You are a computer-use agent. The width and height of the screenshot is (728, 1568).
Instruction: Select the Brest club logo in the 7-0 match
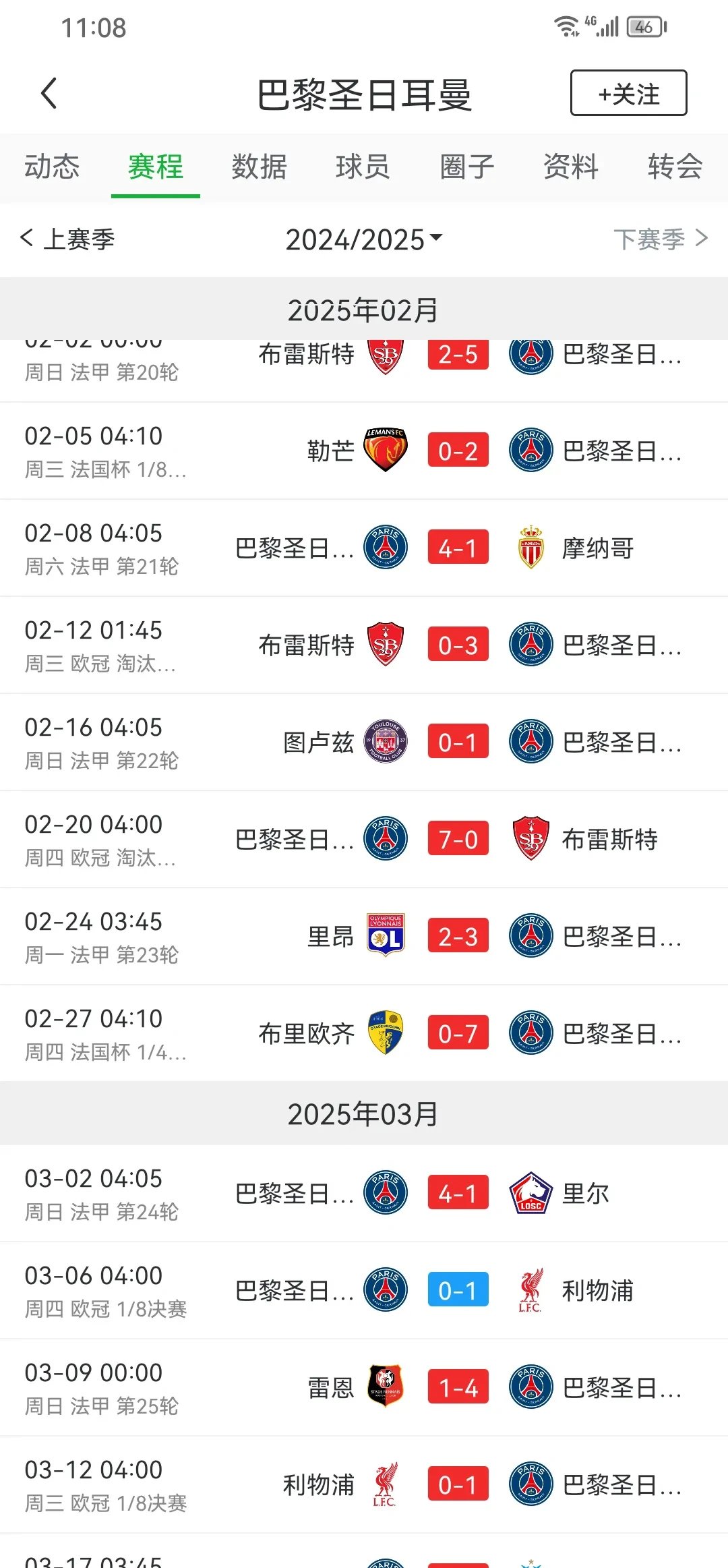click(530, 838)
